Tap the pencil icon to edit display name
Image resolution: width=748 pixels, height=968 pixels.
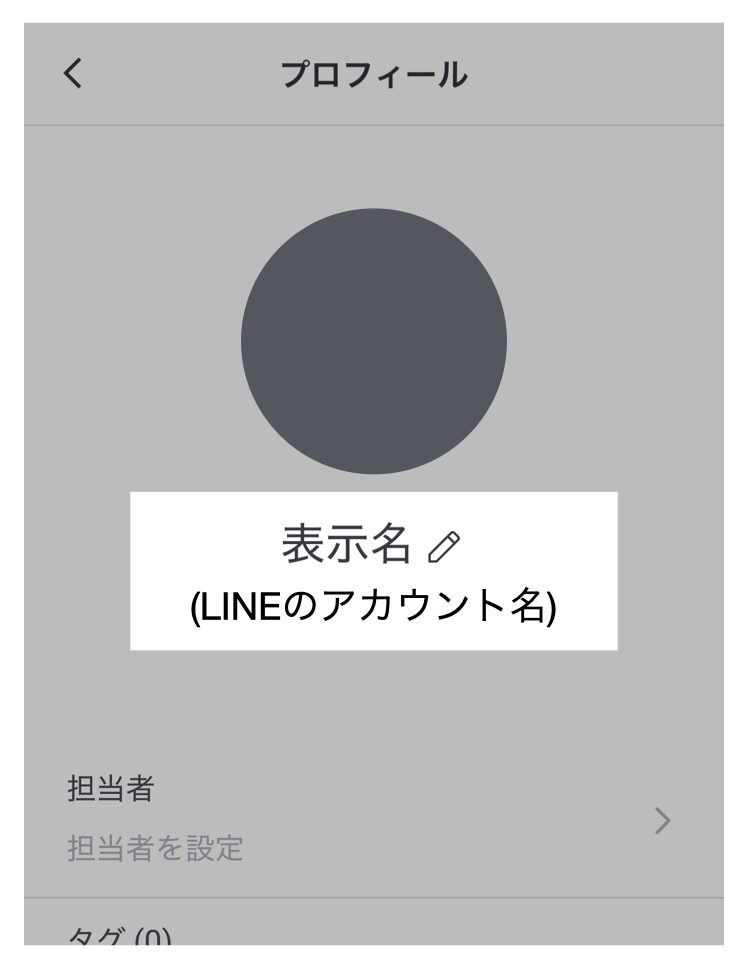(x=446, y=545)
